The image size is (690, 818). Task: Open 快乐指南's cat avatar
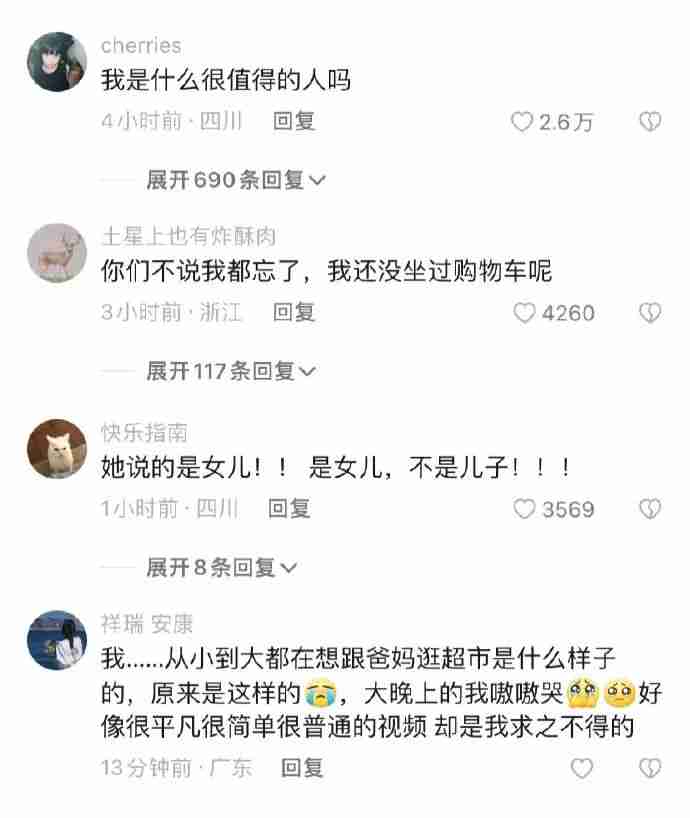(x=56, y=449)
